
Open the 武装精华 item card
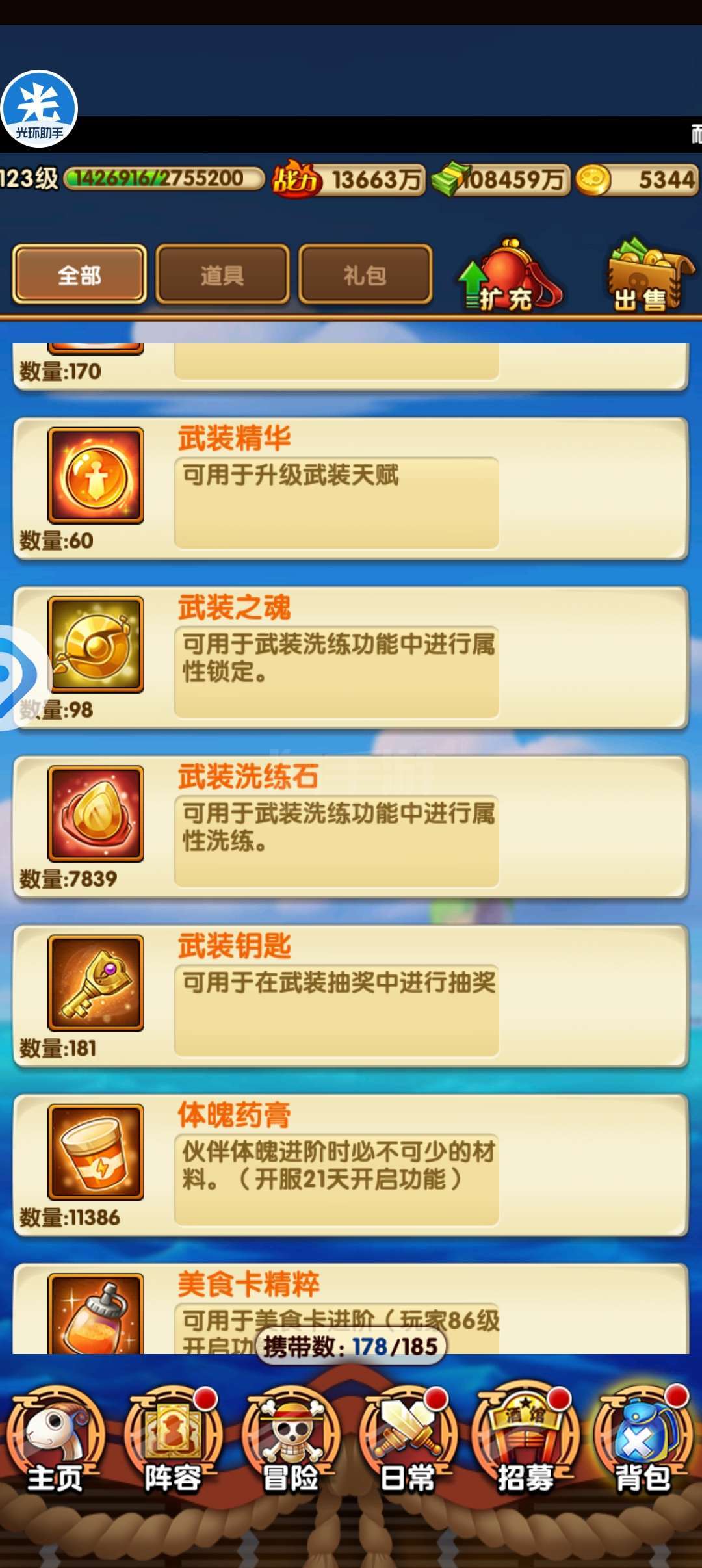(x=350, y=488)
